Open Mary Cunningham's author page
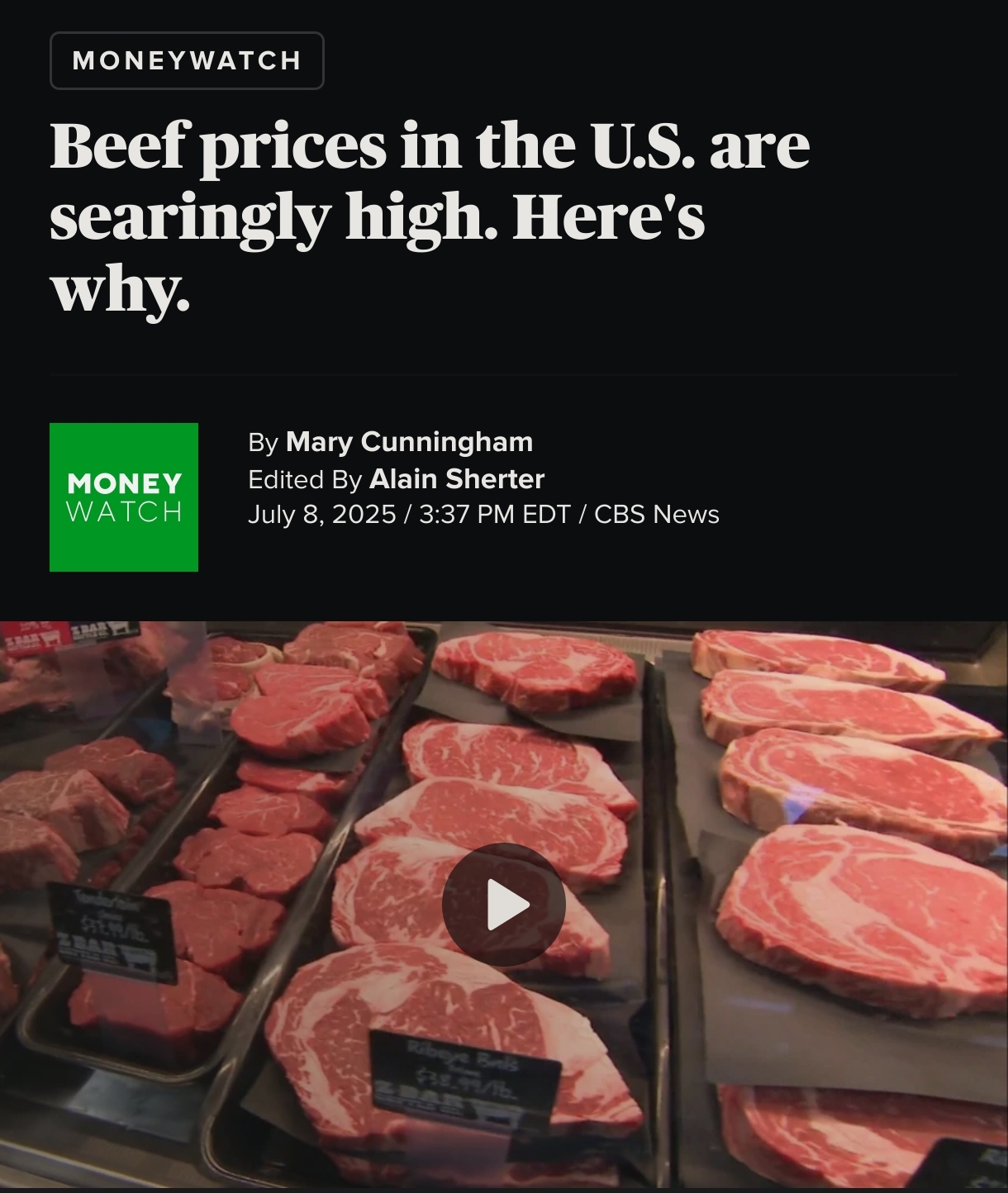The width and height of the screenshot is (1008, 1193). pos(409,442)
